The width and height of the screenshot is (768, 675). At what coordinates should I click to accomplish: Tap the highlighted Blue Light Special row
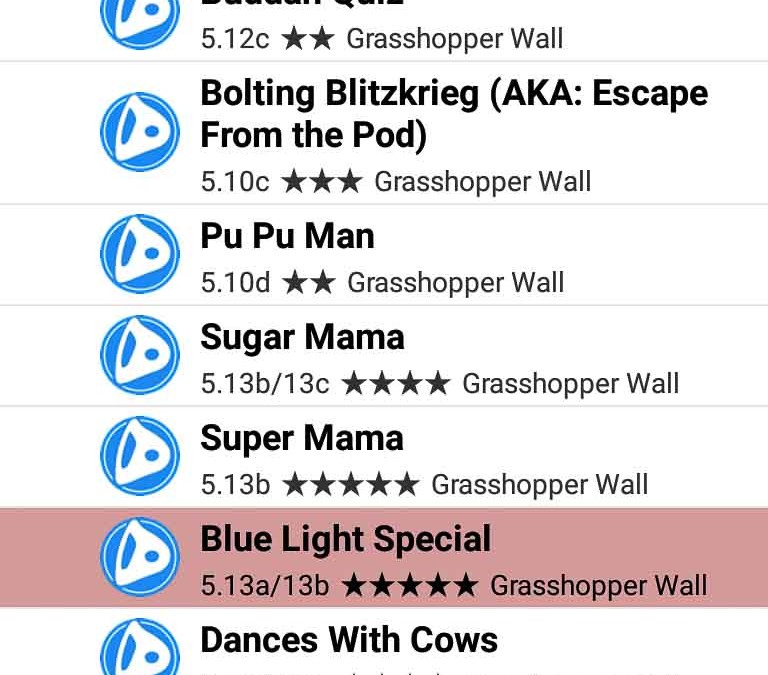pyautogui.click(x=384, y=558)
